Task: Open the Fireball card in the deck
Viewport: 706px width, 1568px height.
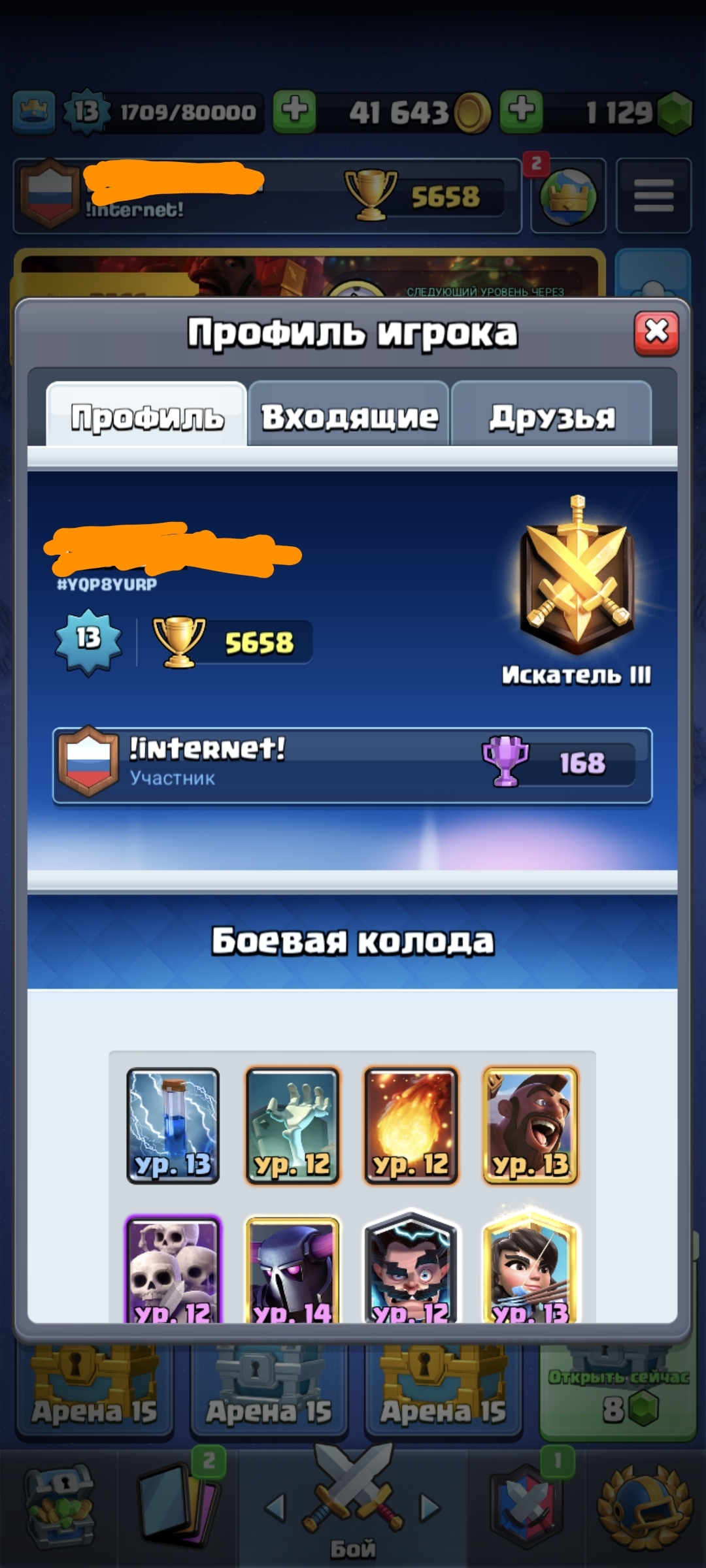Action: point(411,1126)
